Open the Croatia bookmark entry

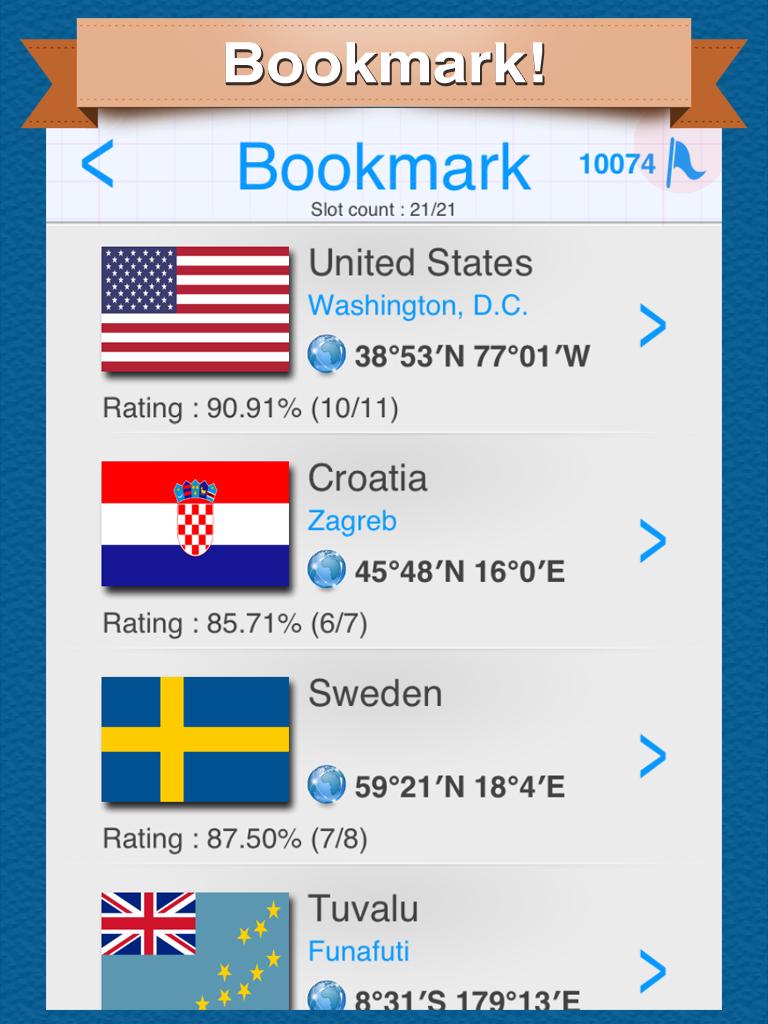652,541
